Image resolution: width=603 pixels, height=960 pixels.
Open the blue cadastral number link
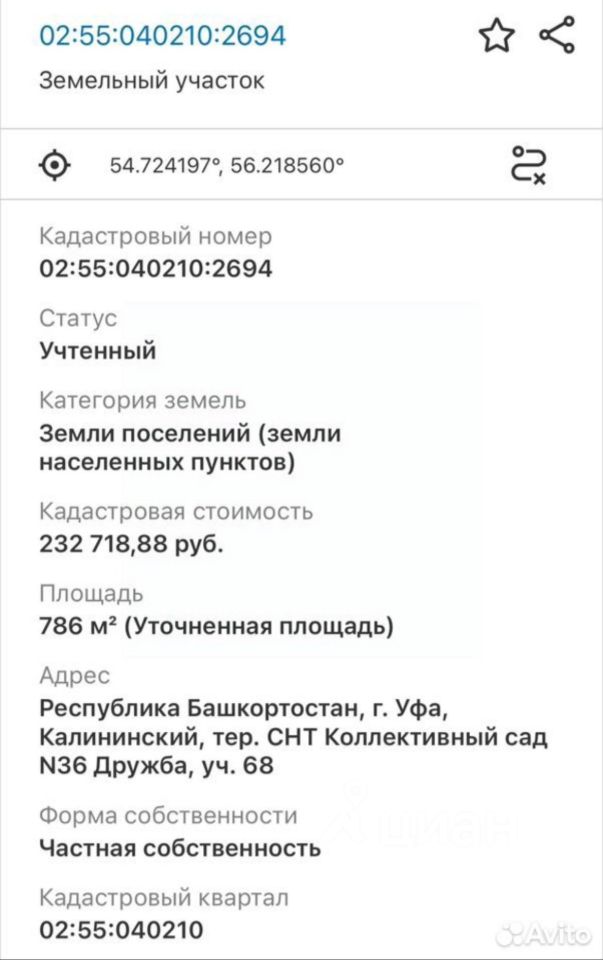coord(162,36)
